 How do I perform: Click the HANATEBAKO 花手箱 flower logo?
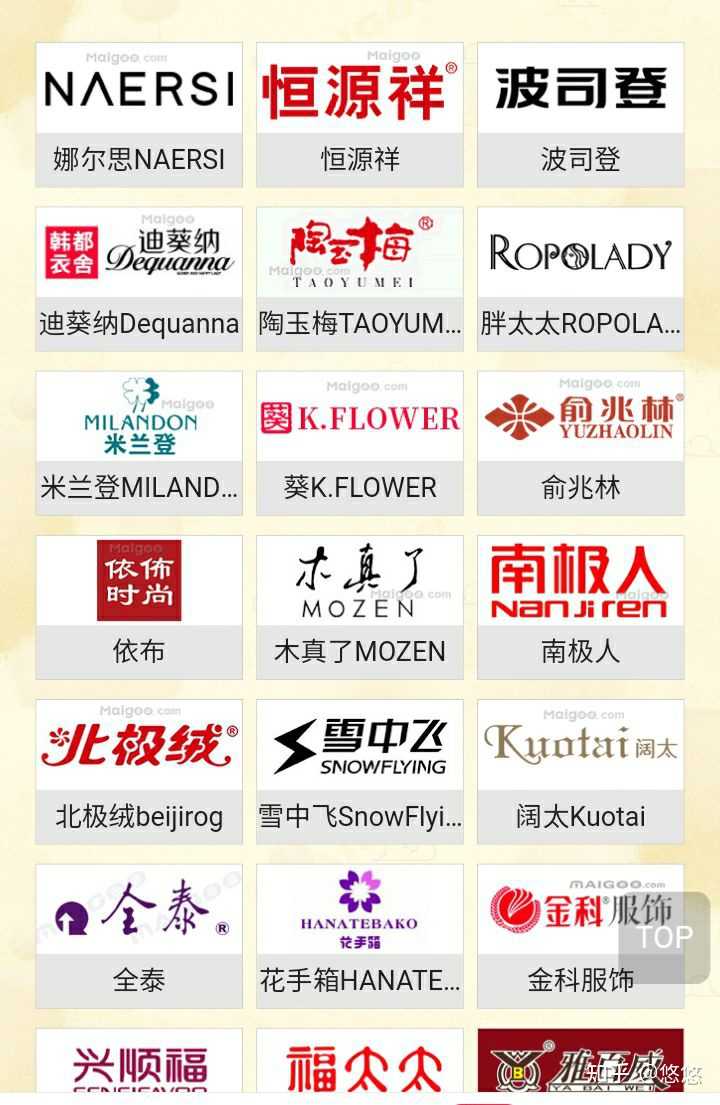point(359,910)
